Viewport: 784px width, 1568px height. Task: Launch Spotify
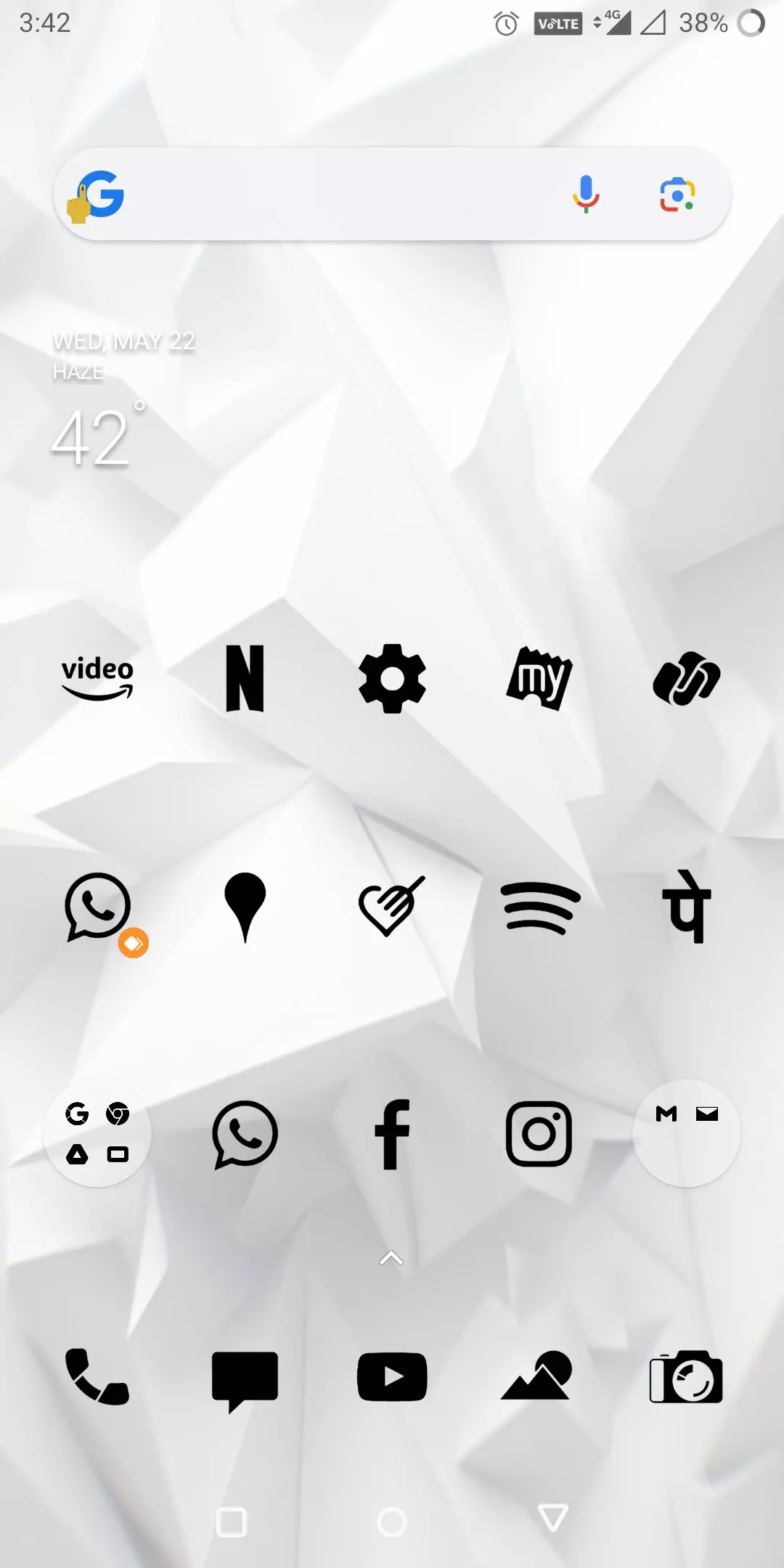[x=539, y=907]
